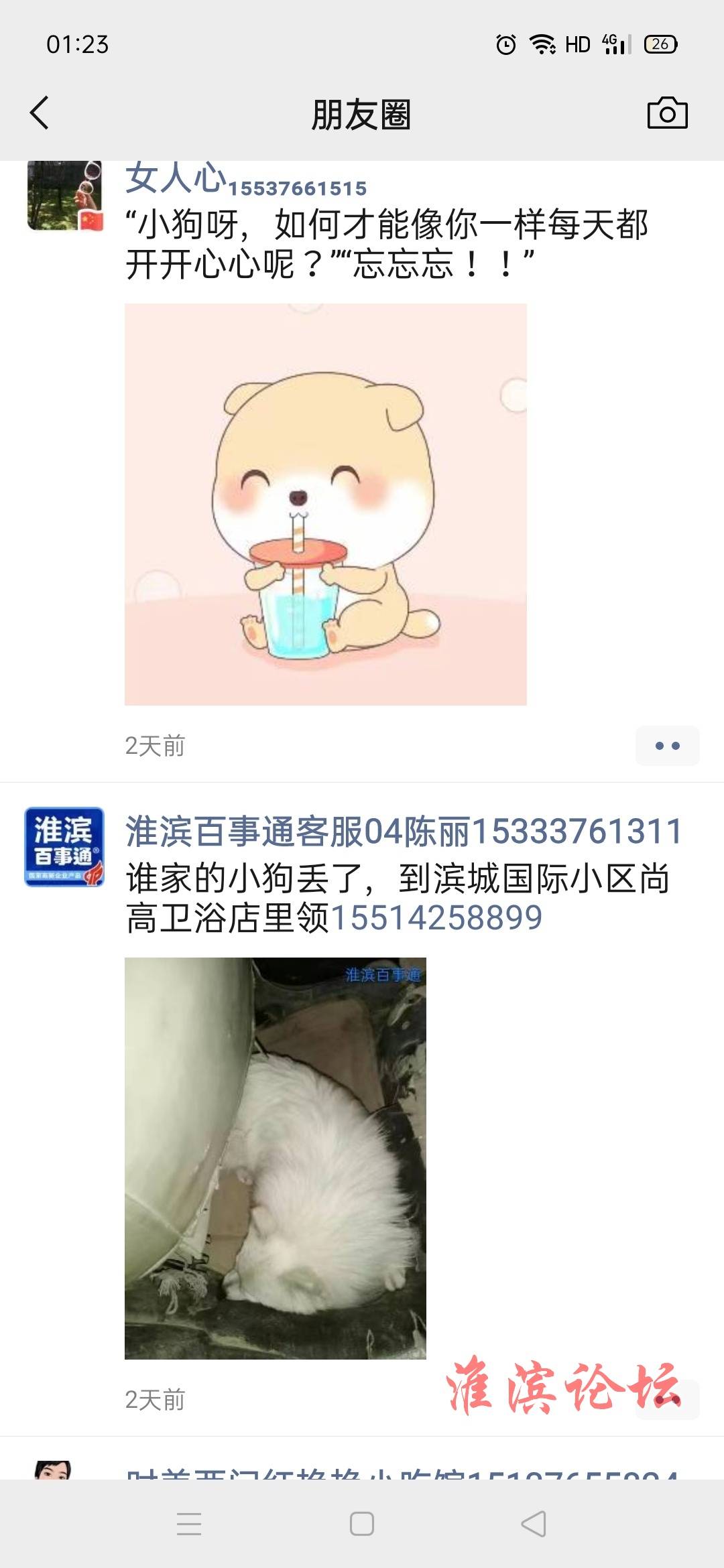This screenshot has width=724, height=1568.
Task: Open 淮滨百事通 profile avatar
Action: (64, 846)
